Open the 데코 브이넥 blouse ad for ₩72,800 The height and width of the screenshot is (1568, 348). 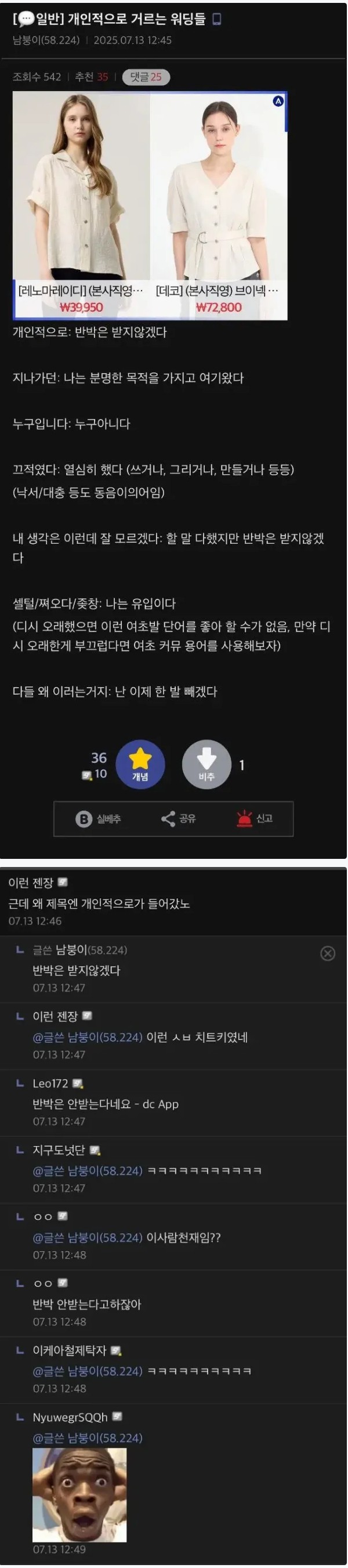pos(219,204)
